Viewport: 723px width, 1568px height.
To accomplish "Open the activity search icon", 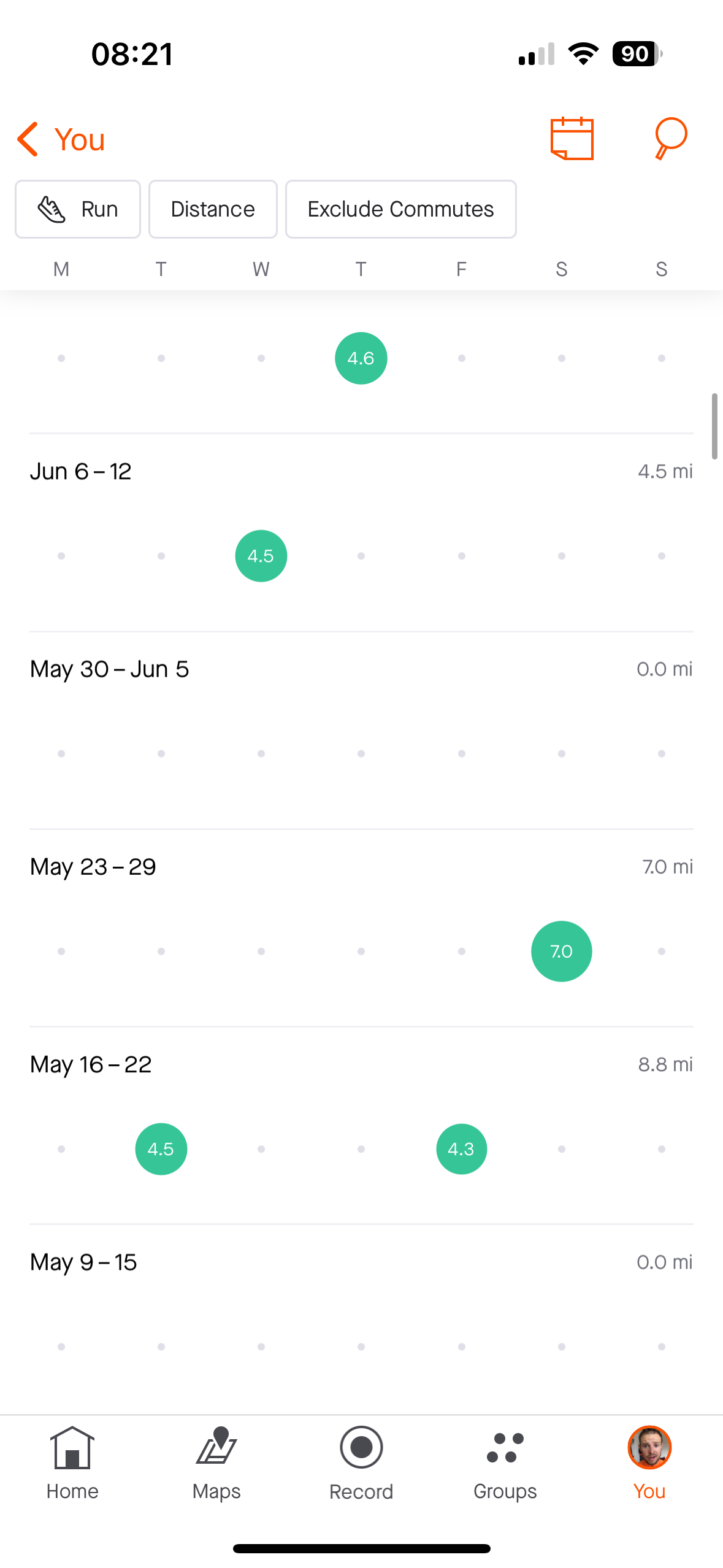I will (670, 139).
